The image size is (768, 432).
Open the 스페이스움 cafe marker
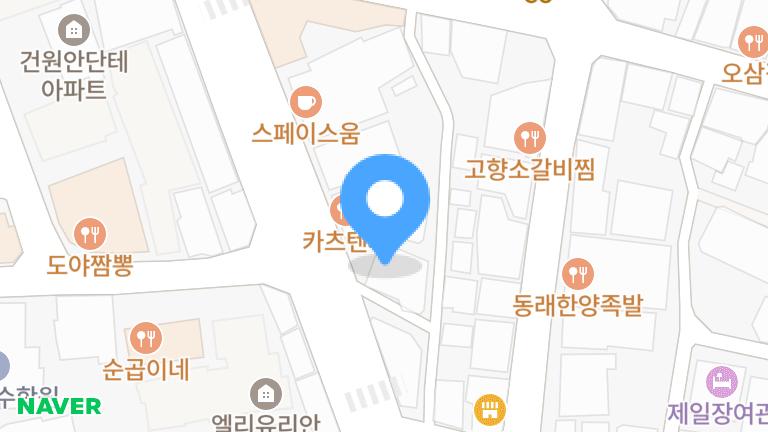click(306, 101)
